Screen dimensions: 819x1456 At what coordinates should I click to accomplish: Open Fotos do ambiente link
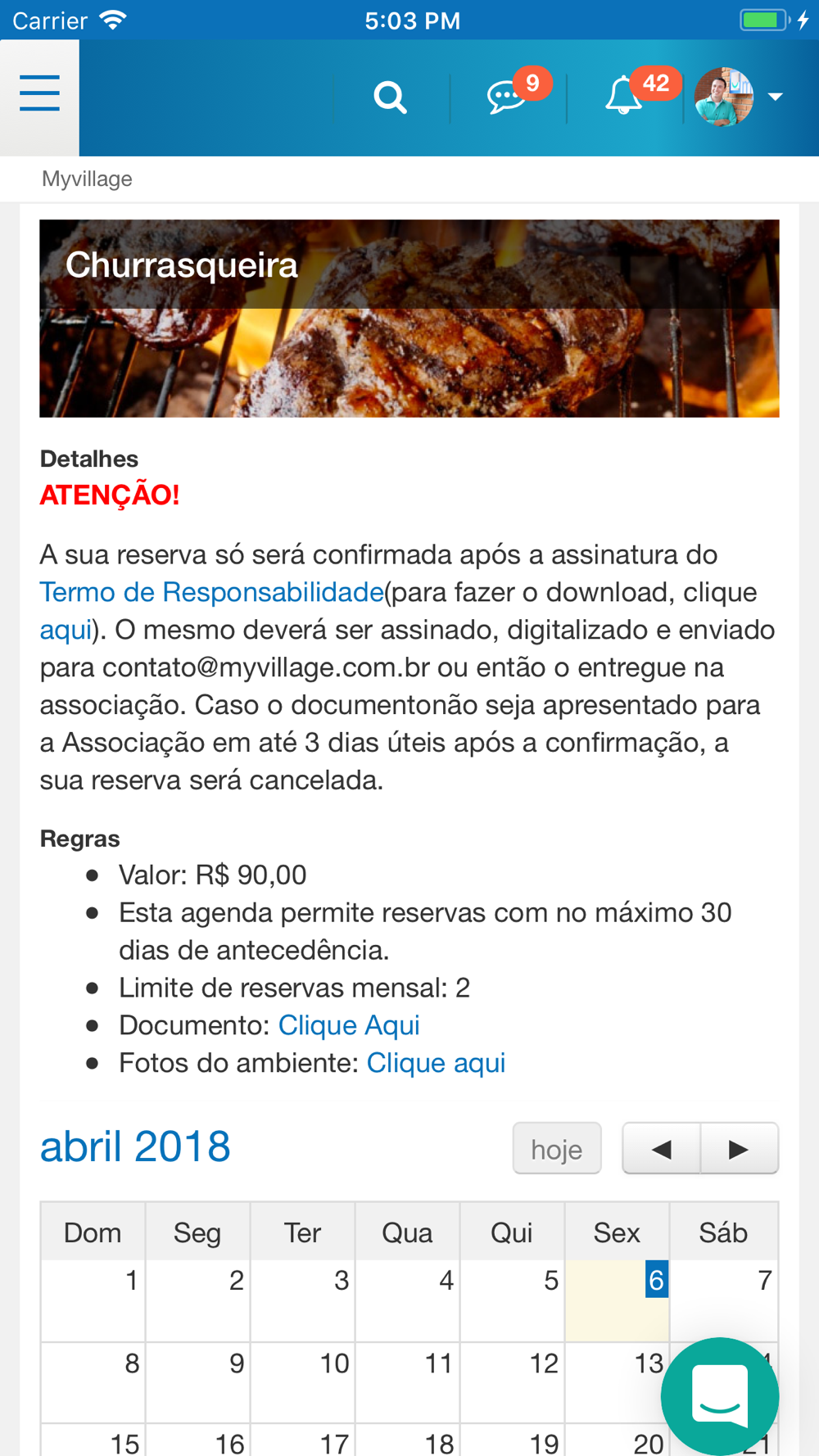tap(436, 1063)
